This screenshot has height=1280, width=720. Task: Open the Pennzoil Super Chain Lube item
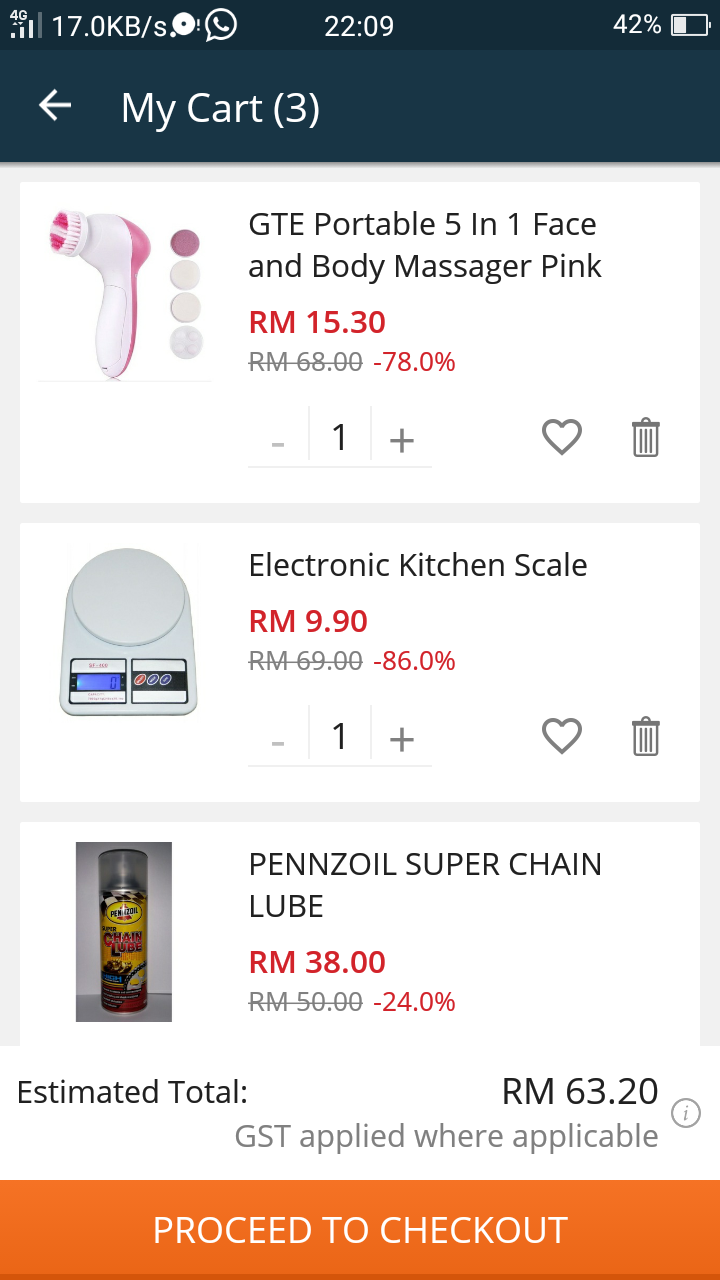(425, 884)
